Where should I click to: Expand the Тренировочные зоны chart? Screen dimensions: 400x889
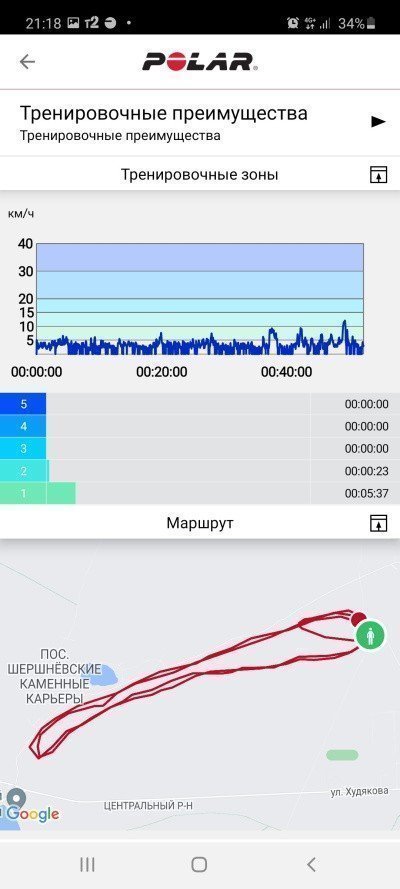(x=378, y=175)
